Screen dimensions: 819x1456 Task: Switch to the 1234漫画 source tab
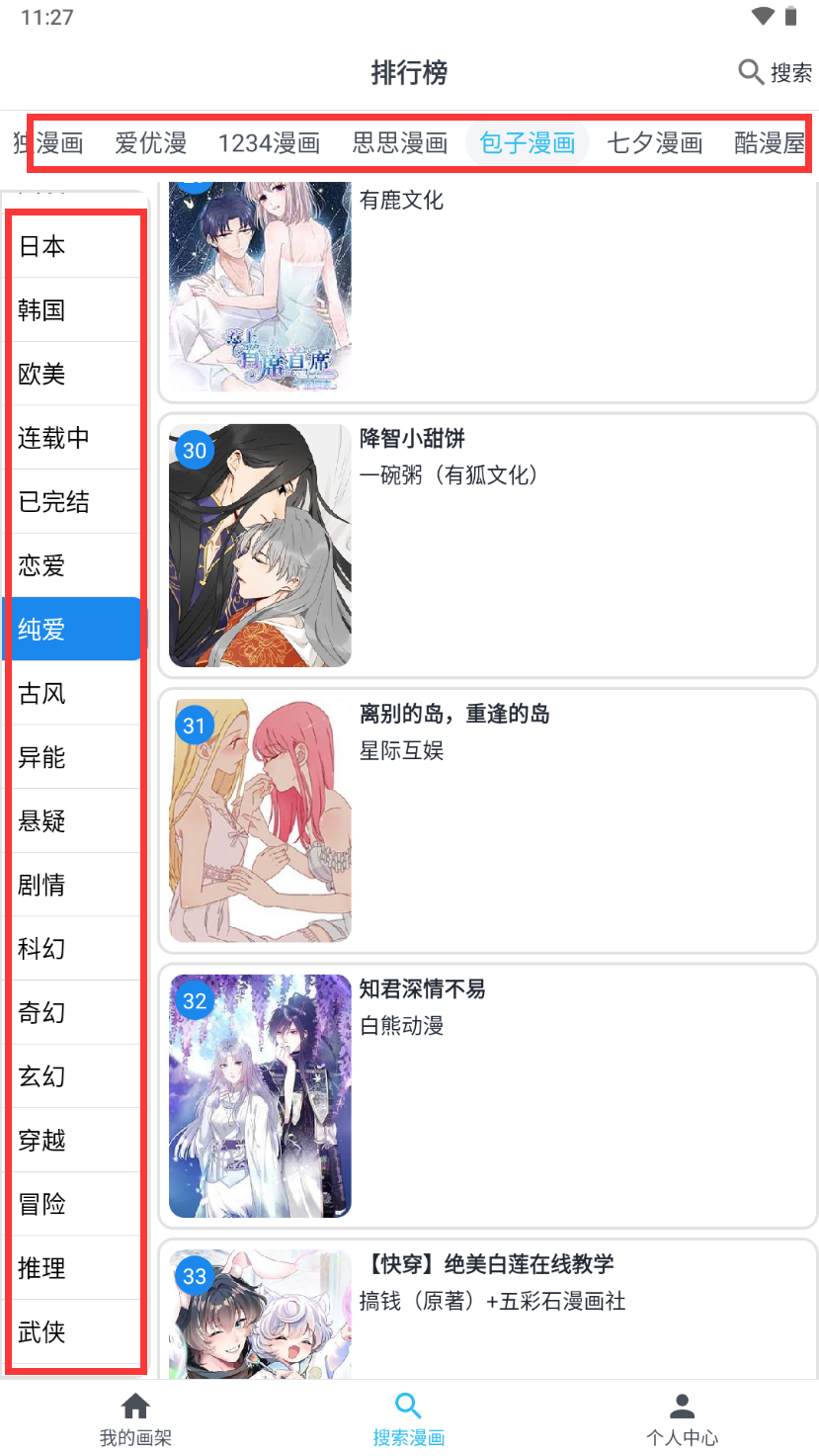tap(269, 143)
